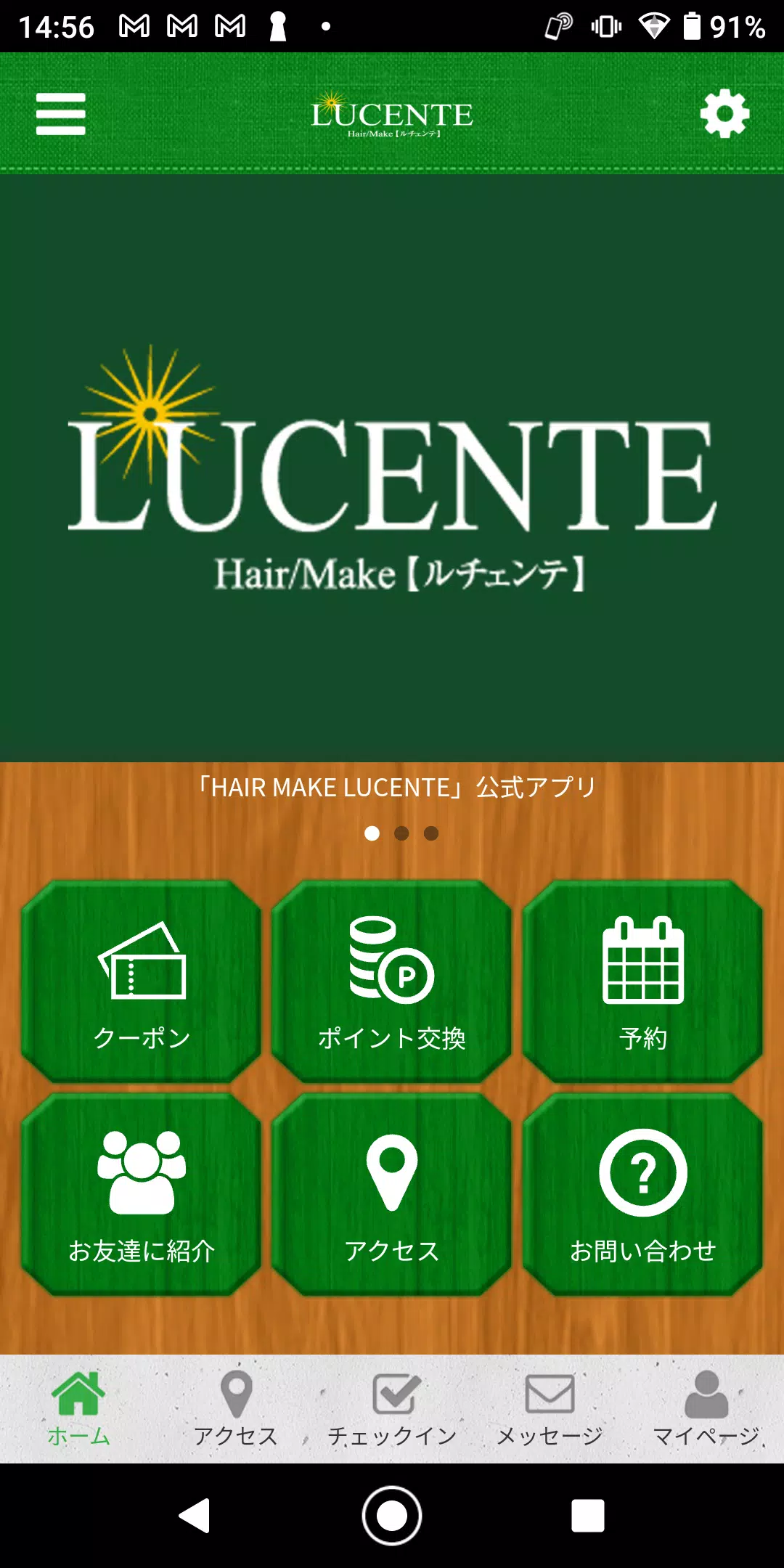Screen dimensions: 784x1568
Task: Select the first carousel dot indicator
Action: click(373, 833)
